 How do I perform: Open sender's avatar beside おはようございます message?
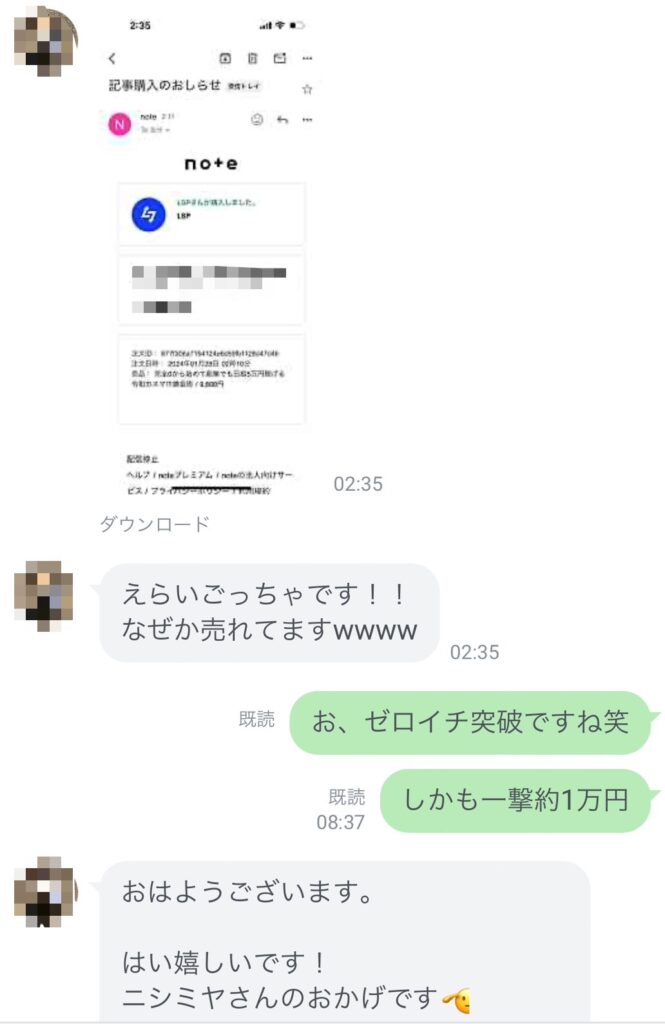click(41, 893)
